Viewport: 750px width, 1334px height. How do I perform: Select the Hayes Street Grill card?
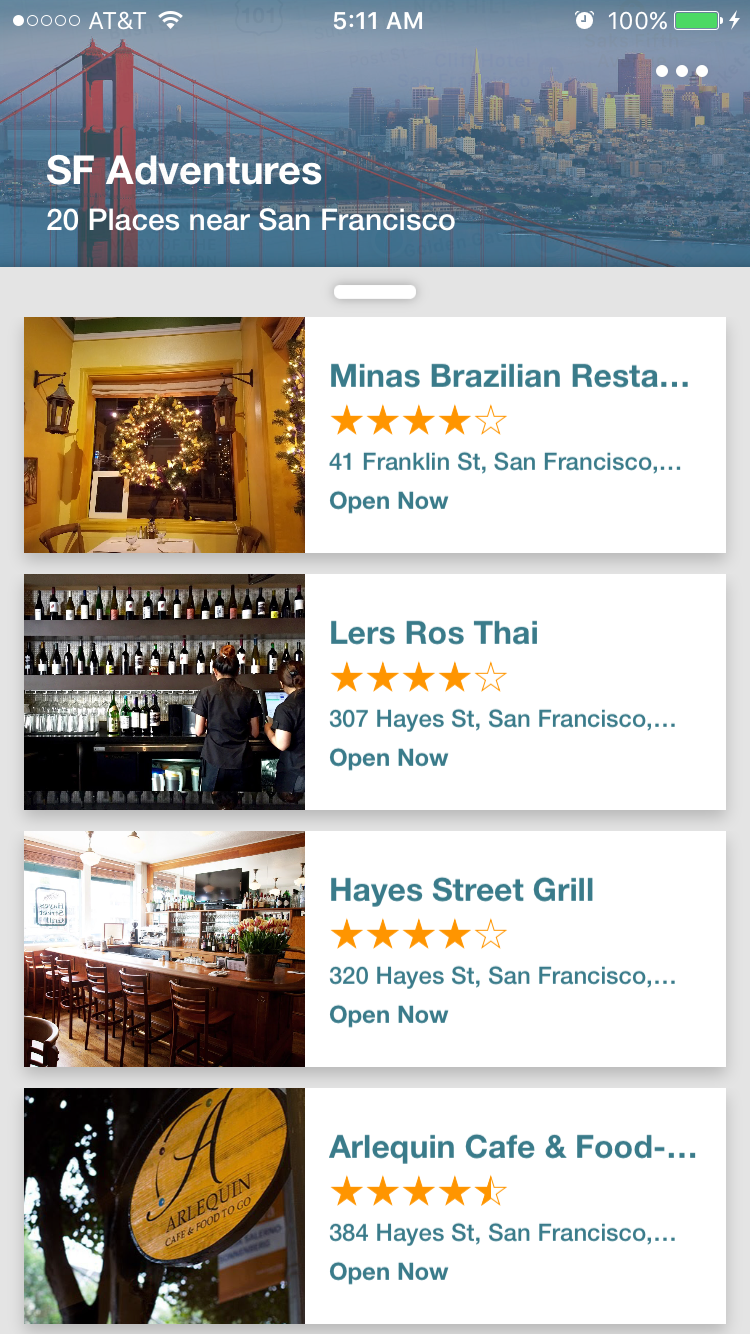[375, 949]
